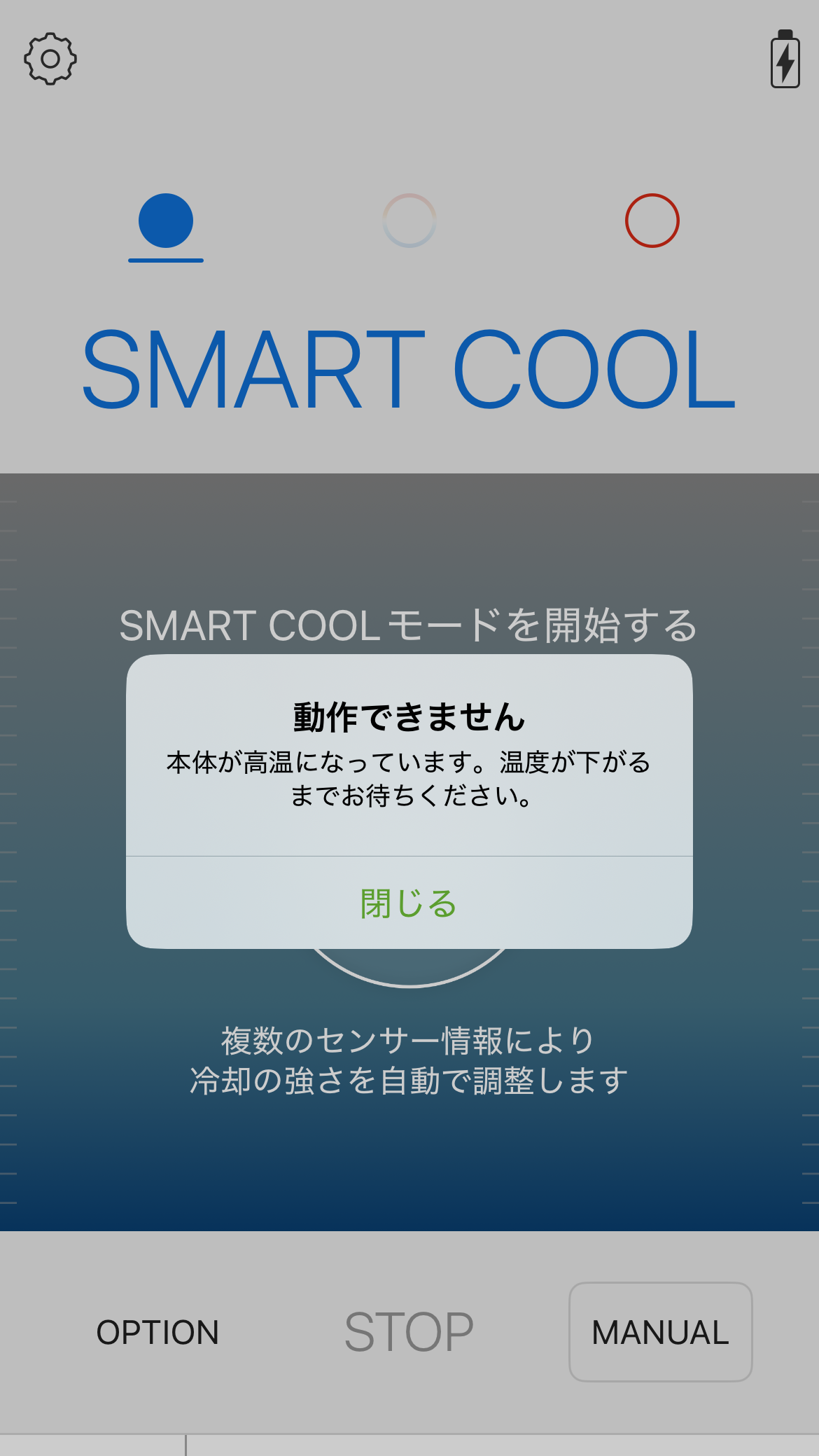
Task: Switch to the middle gradient mode tab
Action: [409, 221]
